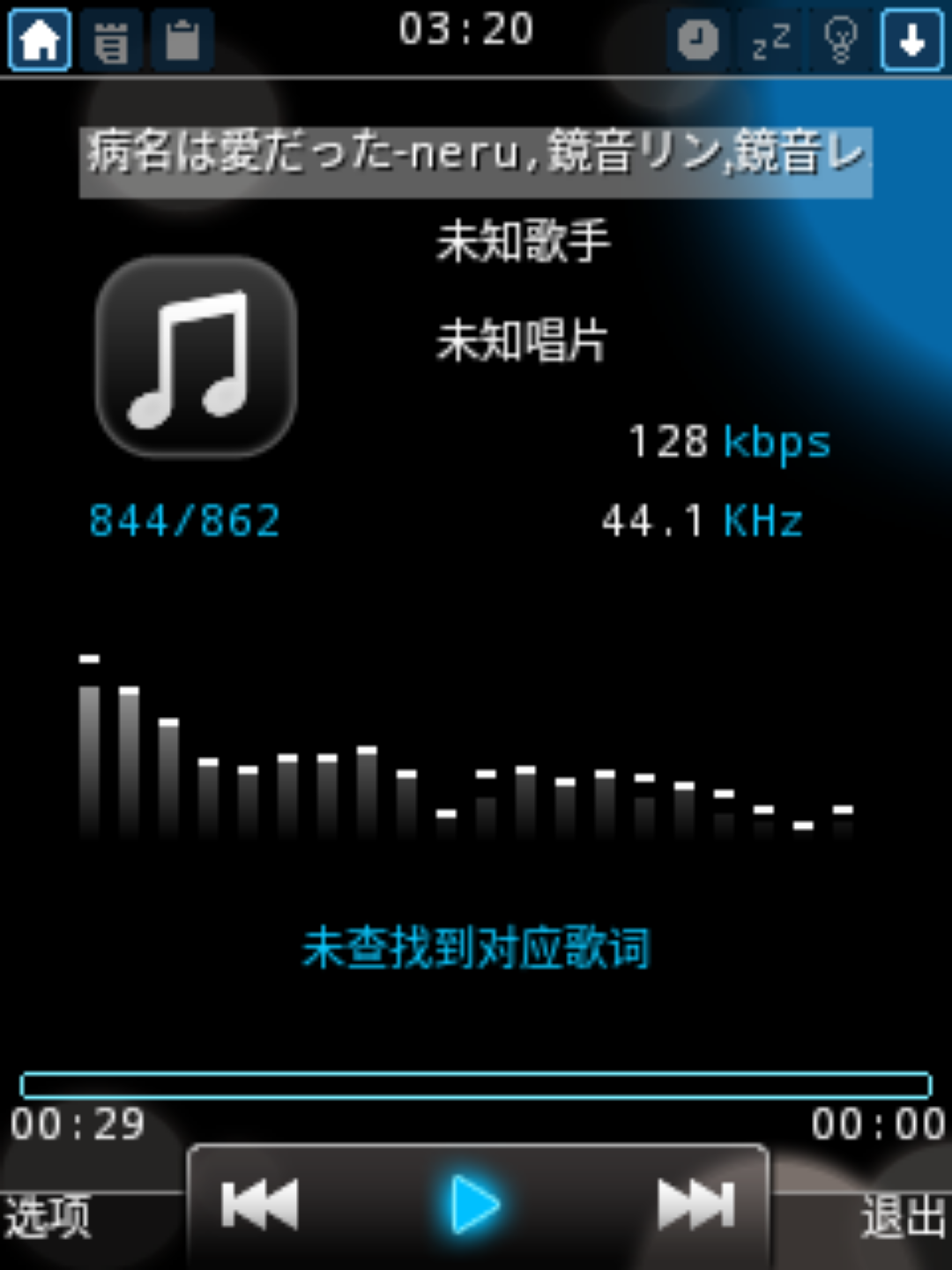Go to the home screen icon
Image resolution: width=952 pixels, height=1270 pixels.
point(40,40)
